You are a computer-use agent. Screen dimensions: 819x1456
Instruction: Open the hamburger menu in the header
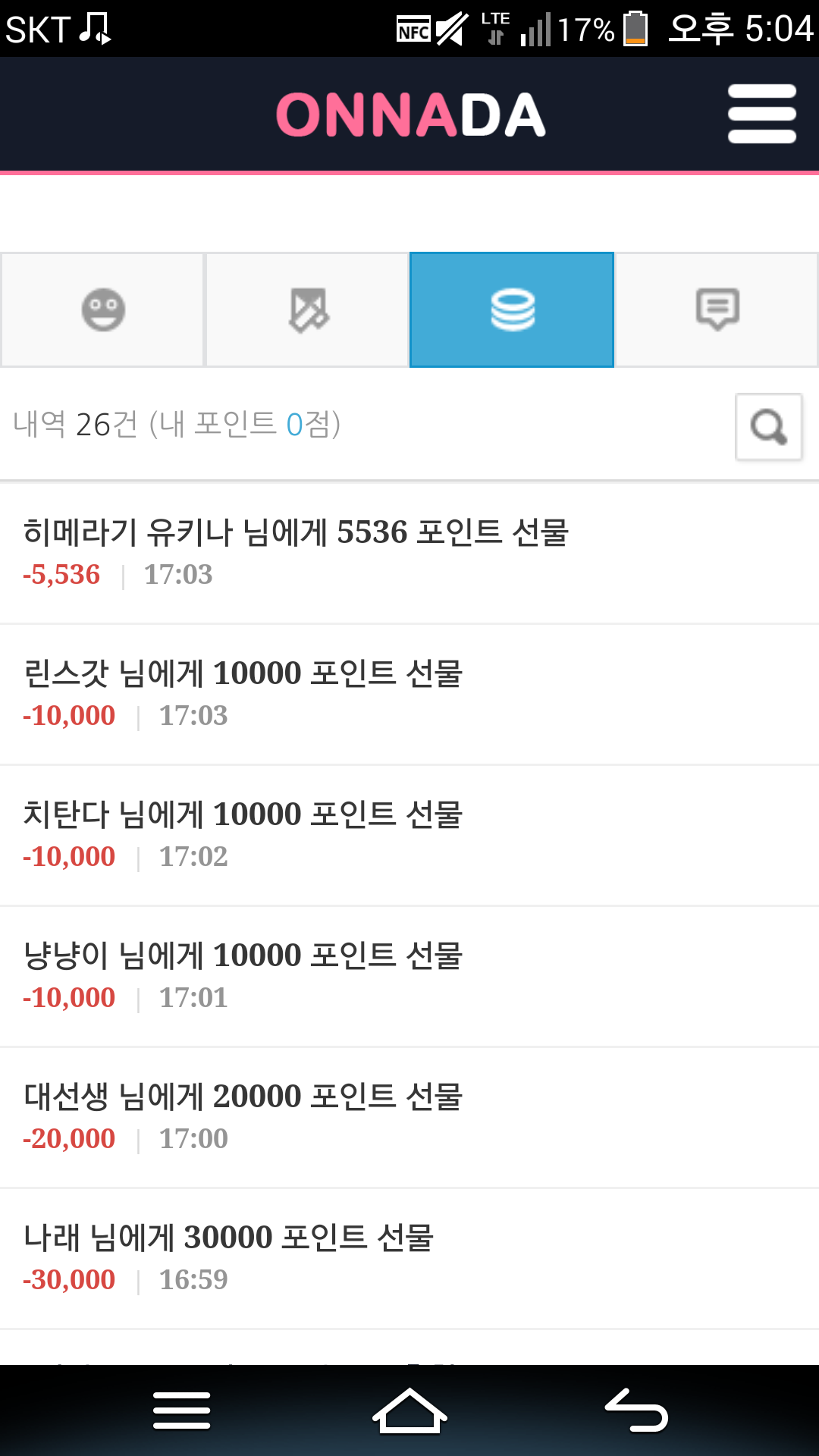click(761, 114)
